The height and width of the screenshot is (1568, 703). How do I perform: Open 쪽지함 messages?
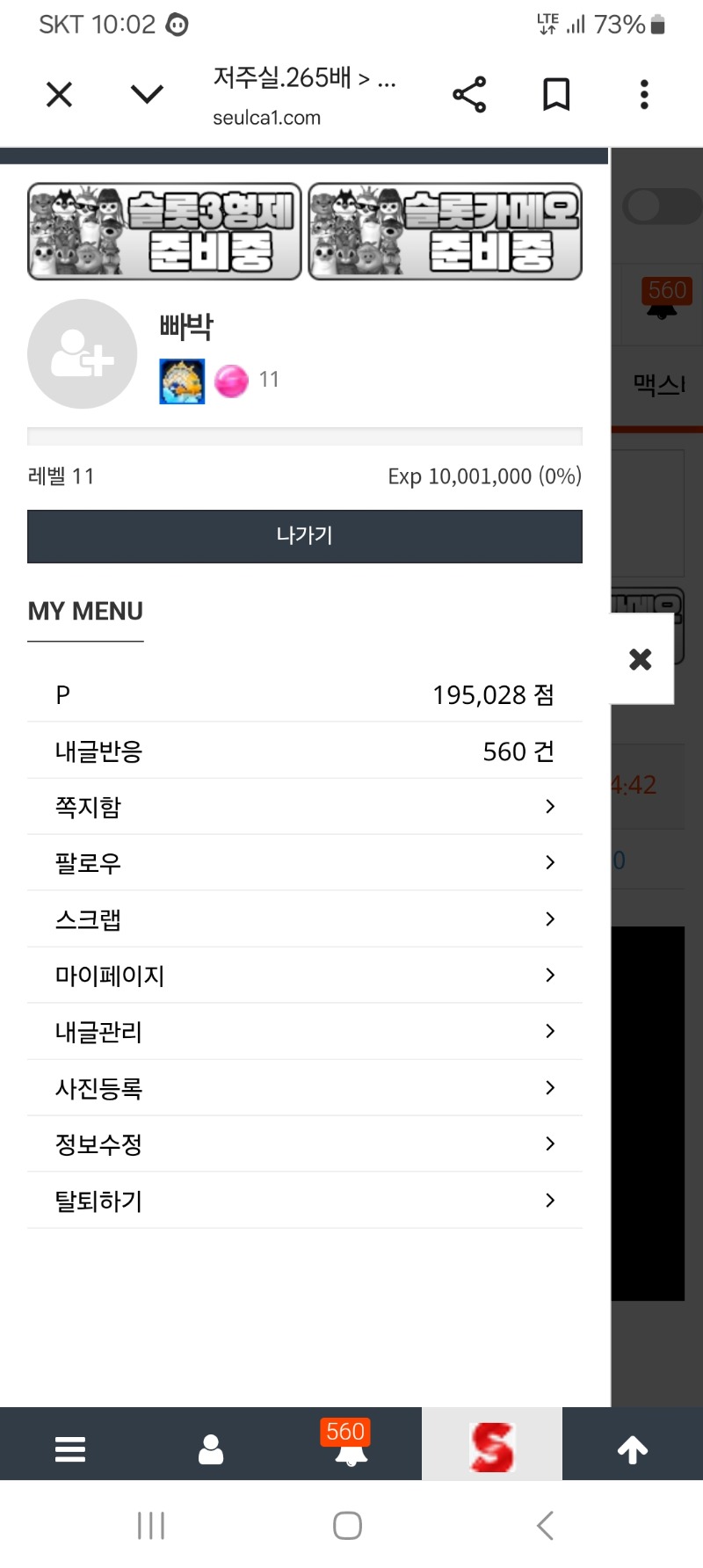tap(304, 807)
